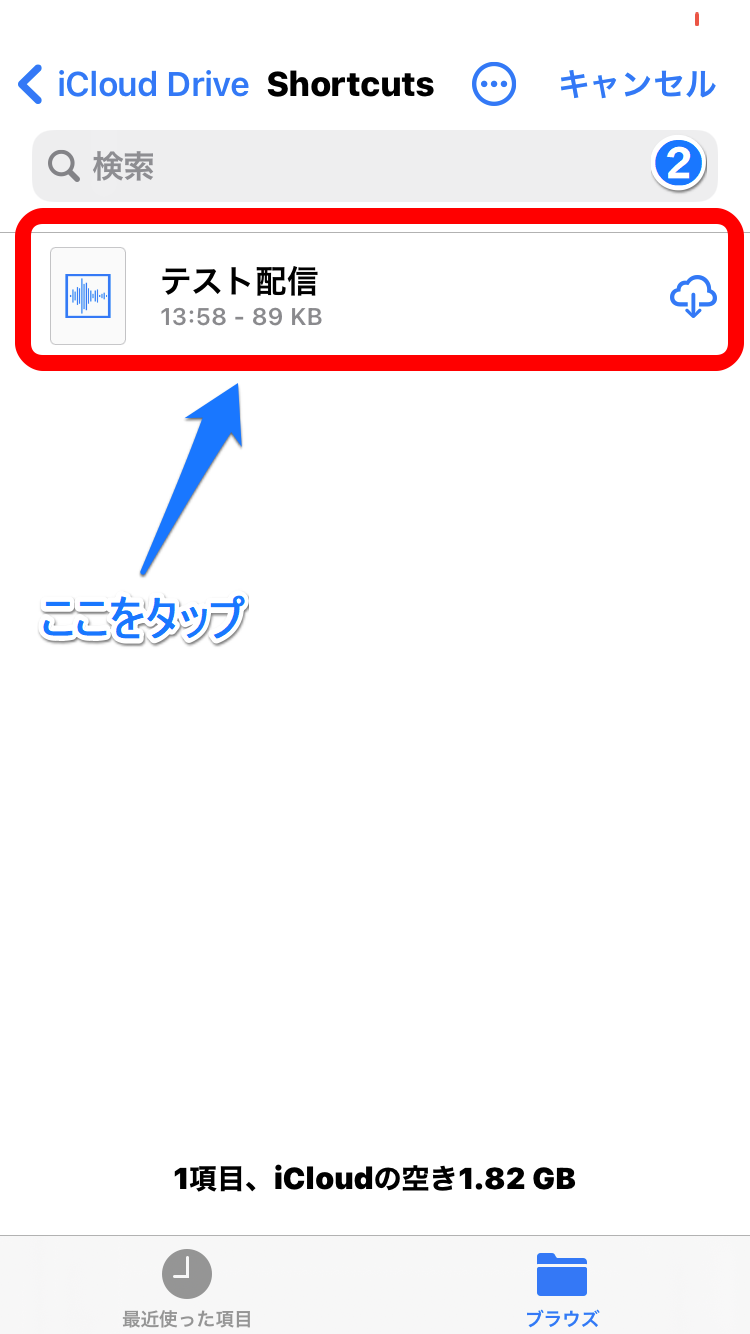Select the ブラウズ tab
The image size is (750, 1334).
pos(562,1289)
